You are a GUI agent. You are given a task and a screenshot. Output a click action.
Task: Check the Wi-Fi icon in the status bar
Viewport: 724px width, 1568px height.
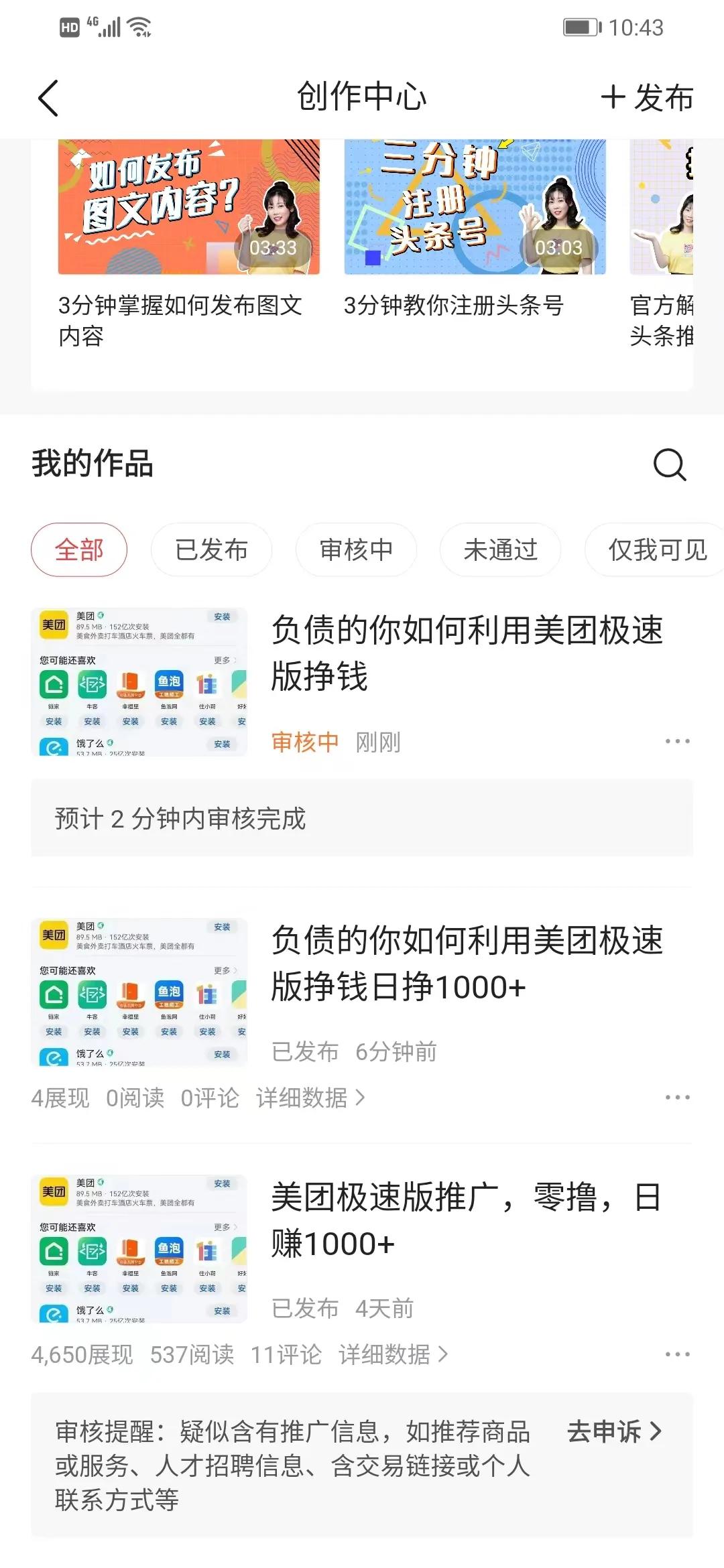[137, 28]
